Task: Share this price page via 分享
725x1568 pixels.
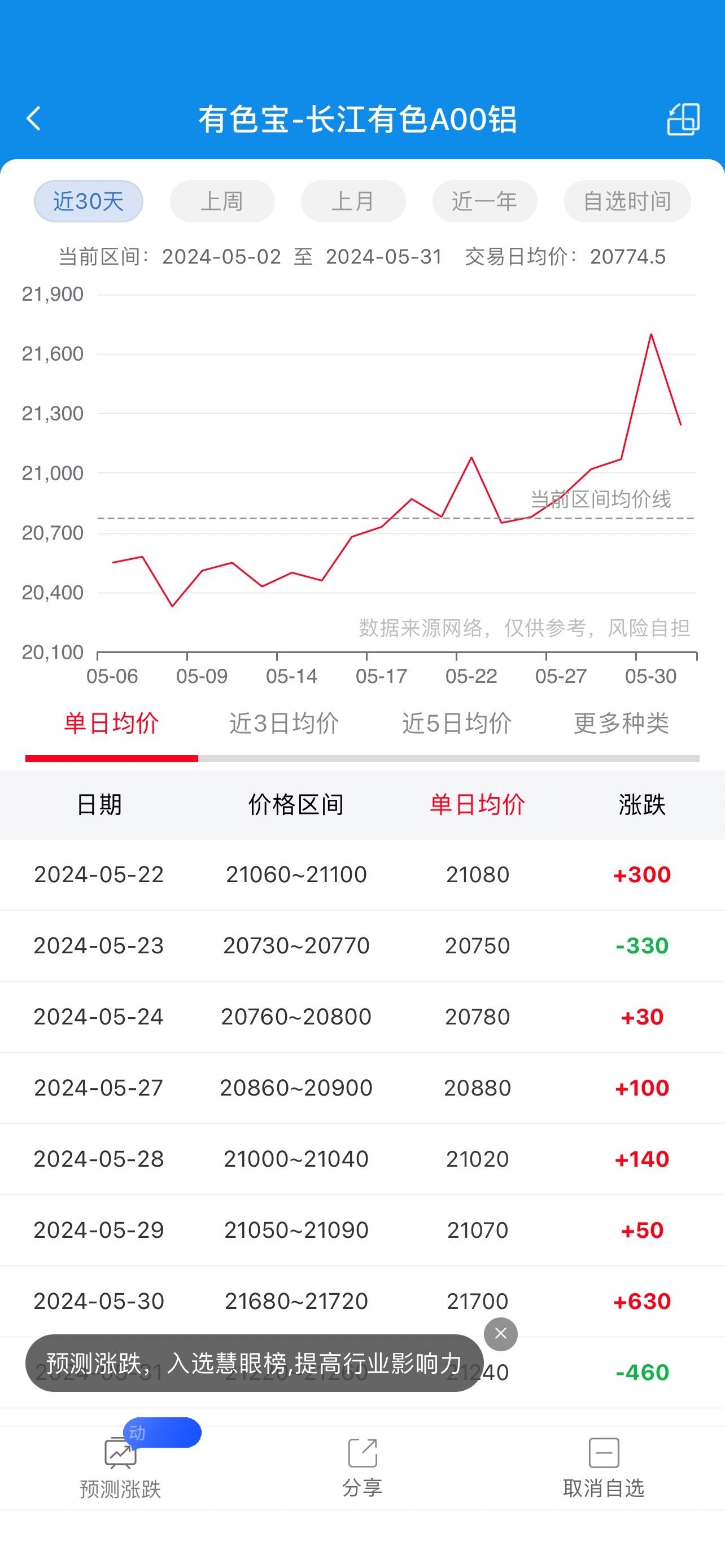Action: pyautogui.click(x=362, y=1467)
